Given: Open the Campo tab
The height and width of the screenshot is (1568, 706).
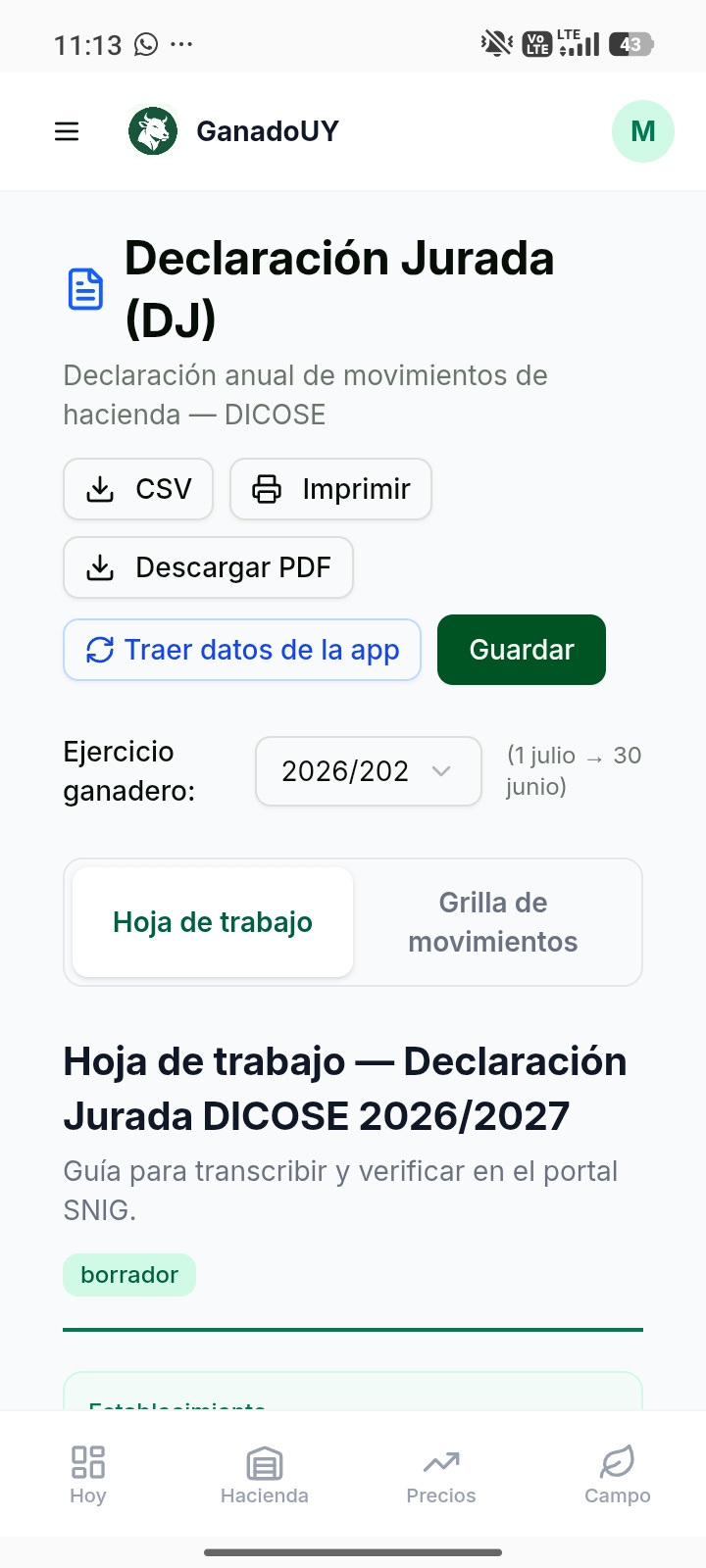Looking at the screenshot, I should [618, 1475].
